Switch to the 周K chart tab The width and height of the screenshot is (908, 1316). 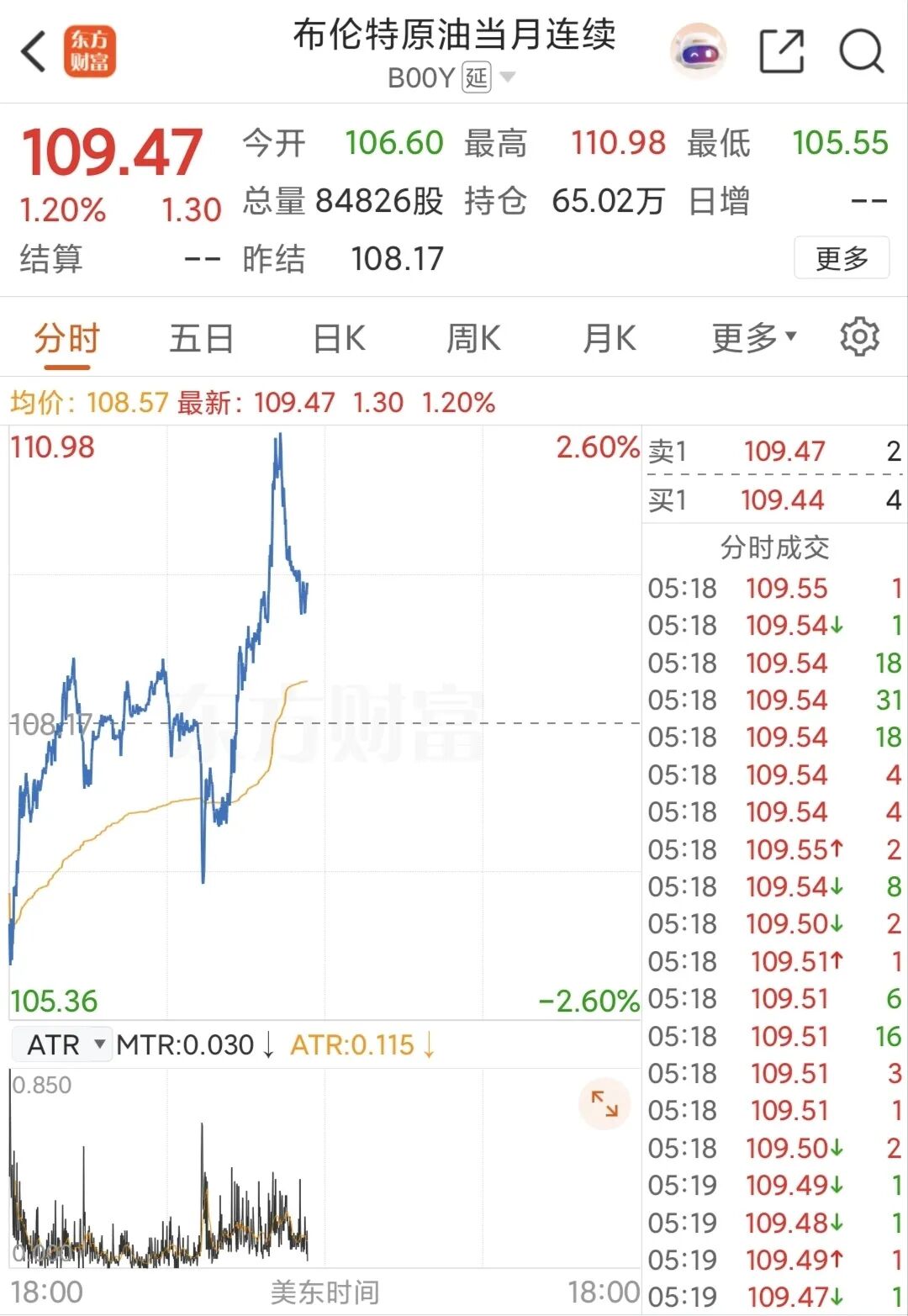coord(473,339)
